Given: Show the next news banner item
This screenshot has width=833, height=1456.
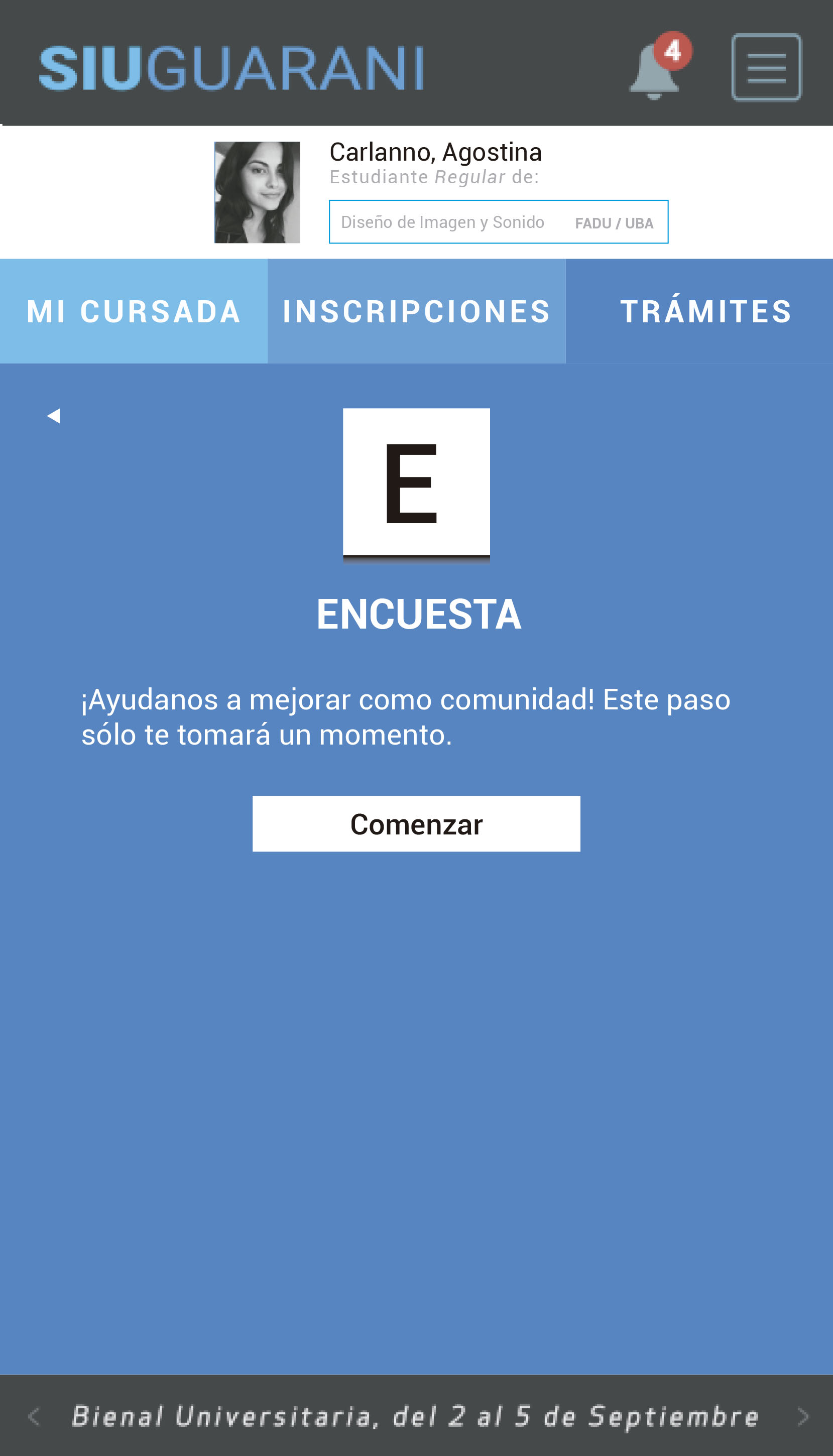Looking at the screenshot, I should click(803, 1416).
